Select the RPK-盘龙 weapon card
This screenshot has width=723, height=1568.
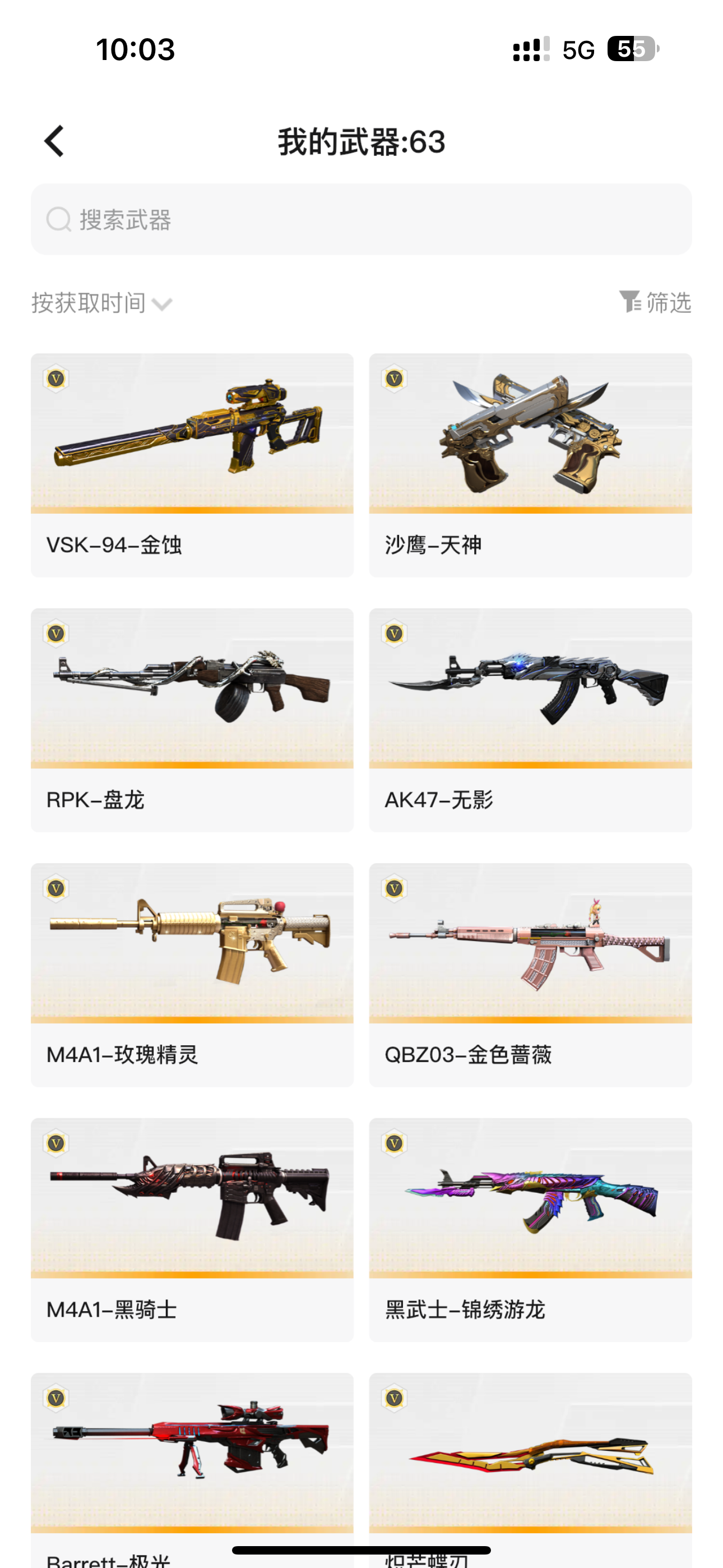(x=192, y=720)
